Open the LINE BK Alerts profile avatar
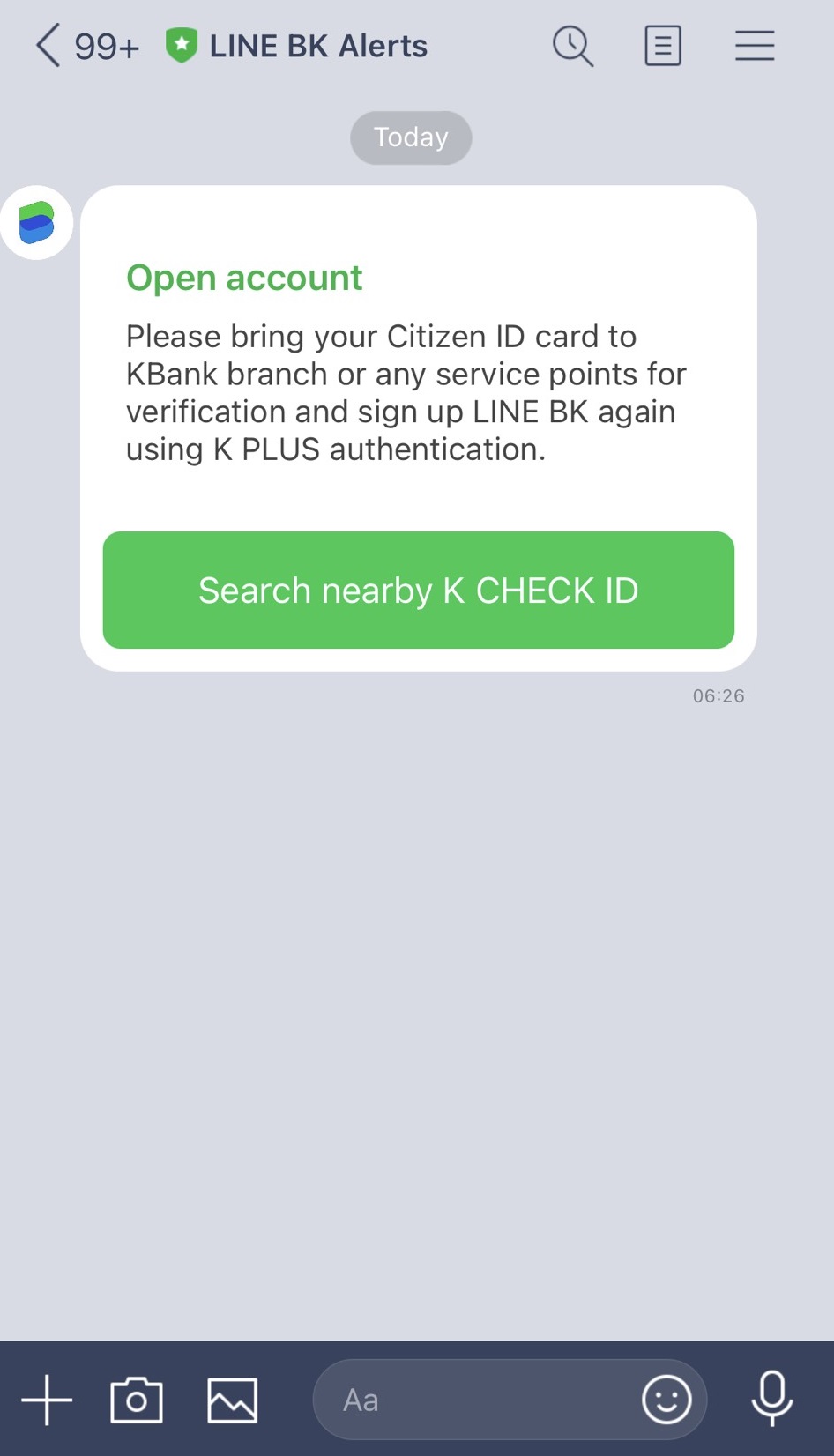Image resolution: width=834 pixels, height=1456 pixels. [x=36, y=223]
